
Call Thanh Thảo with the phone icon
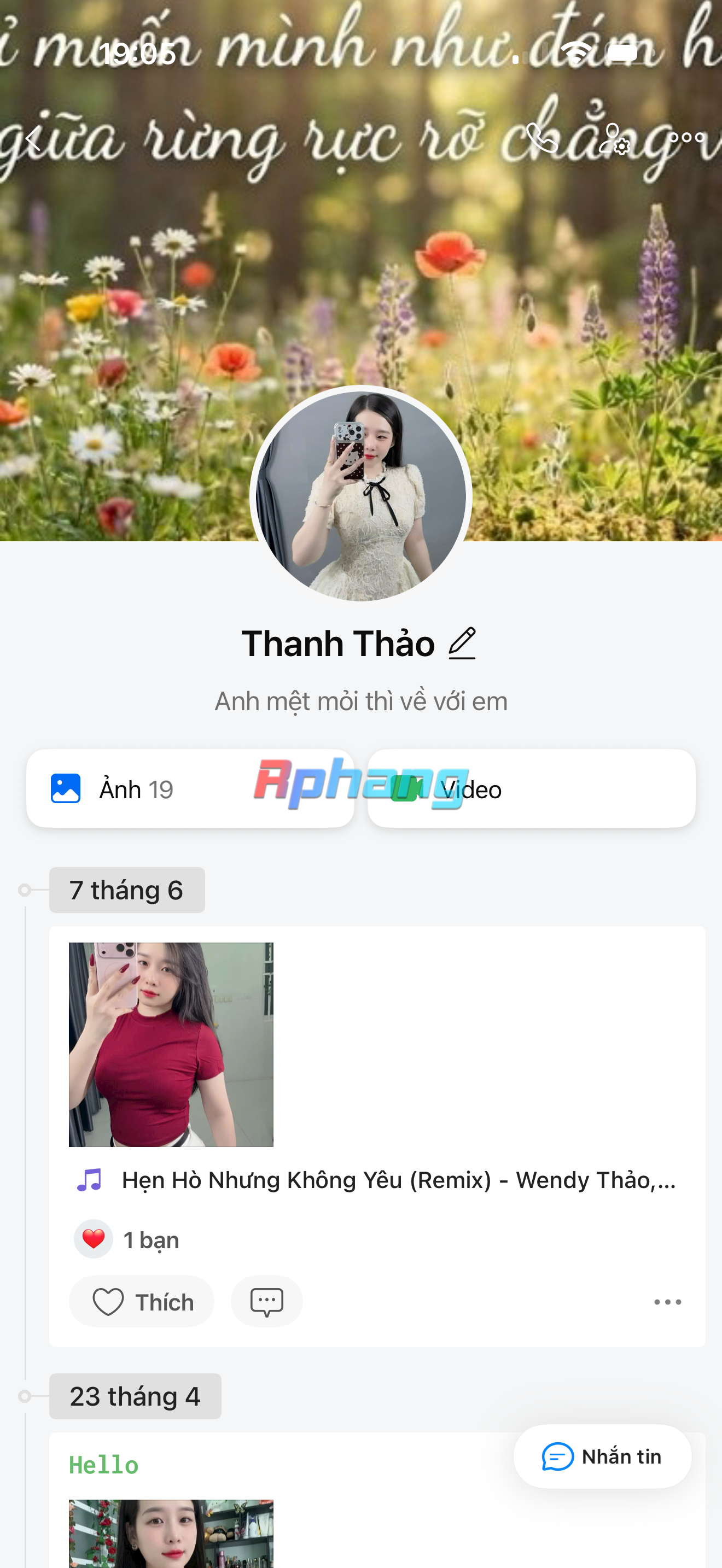(541, 138)
